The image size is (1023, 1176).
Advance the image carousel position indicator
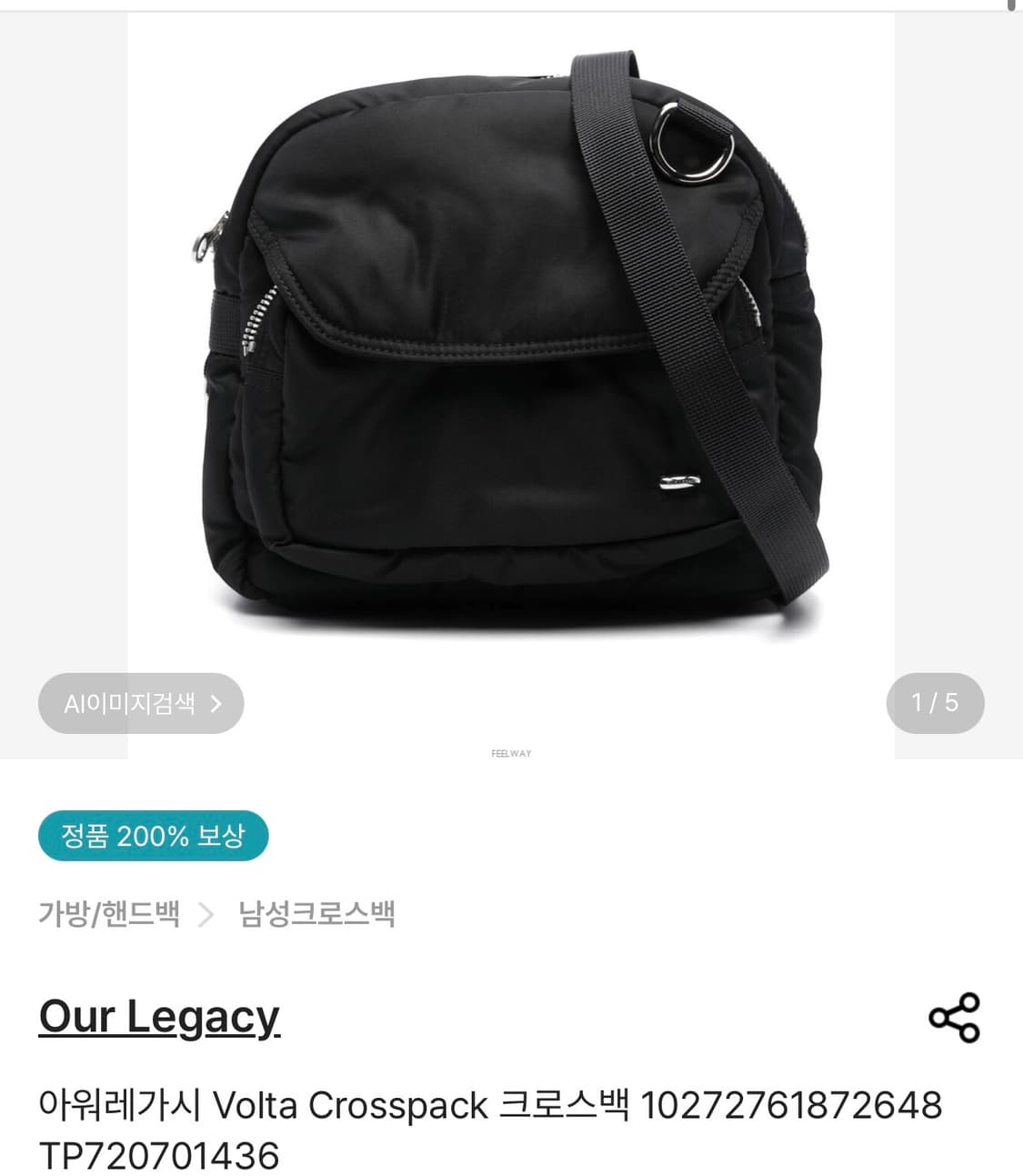[935, 702]
